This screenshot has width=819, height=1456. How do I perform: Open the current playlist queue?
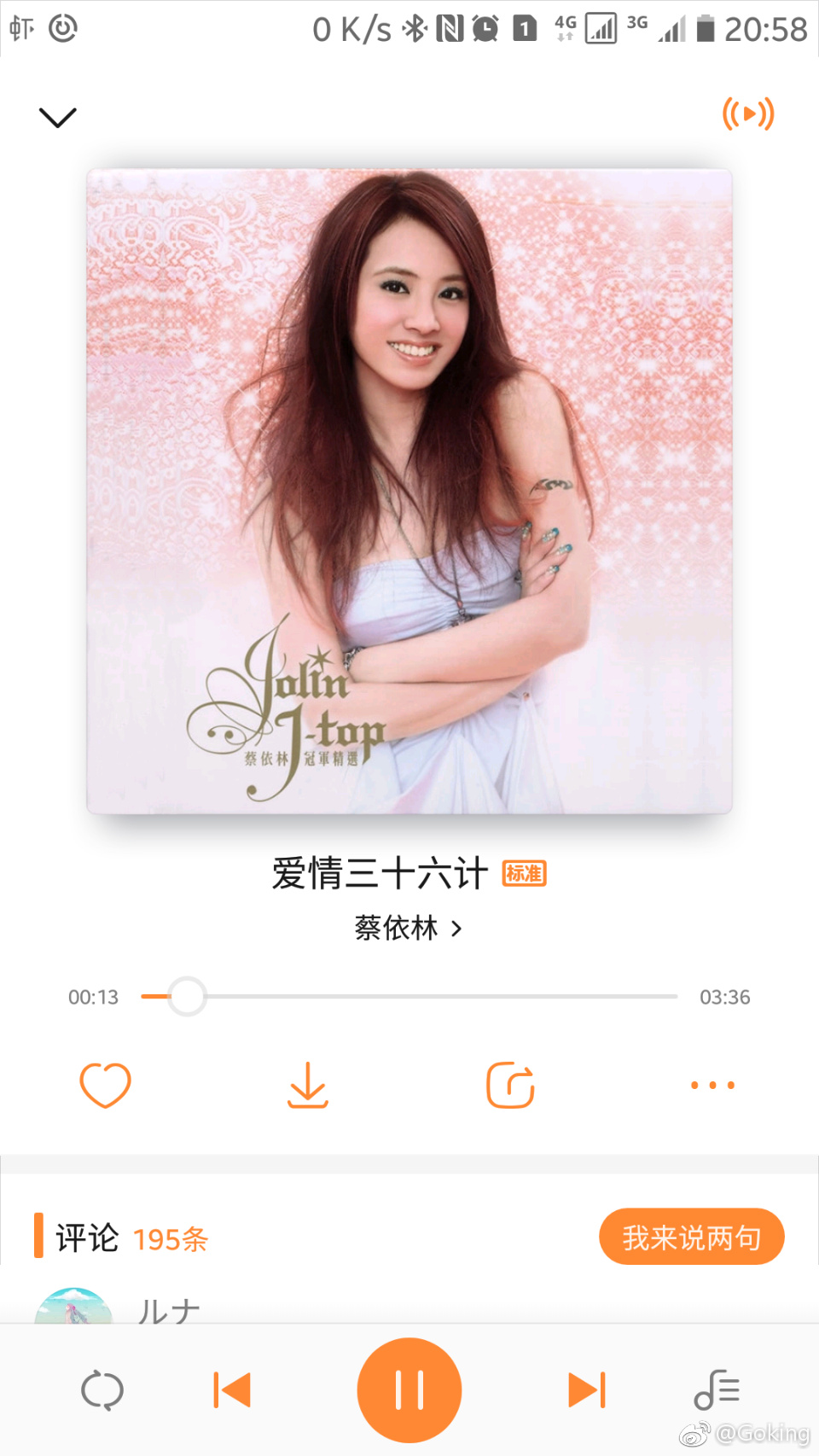coord(717,1390)
